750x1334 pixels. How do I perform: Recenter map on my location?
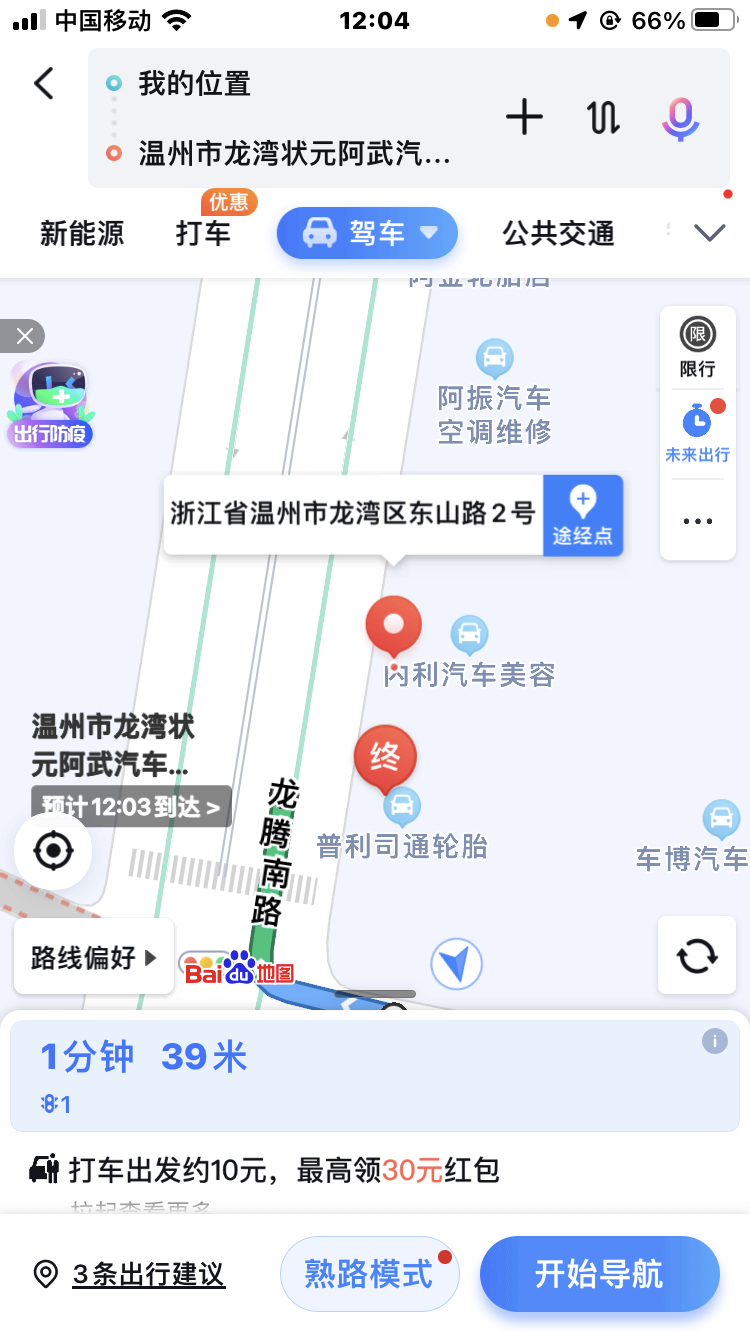tap(53, 852)
